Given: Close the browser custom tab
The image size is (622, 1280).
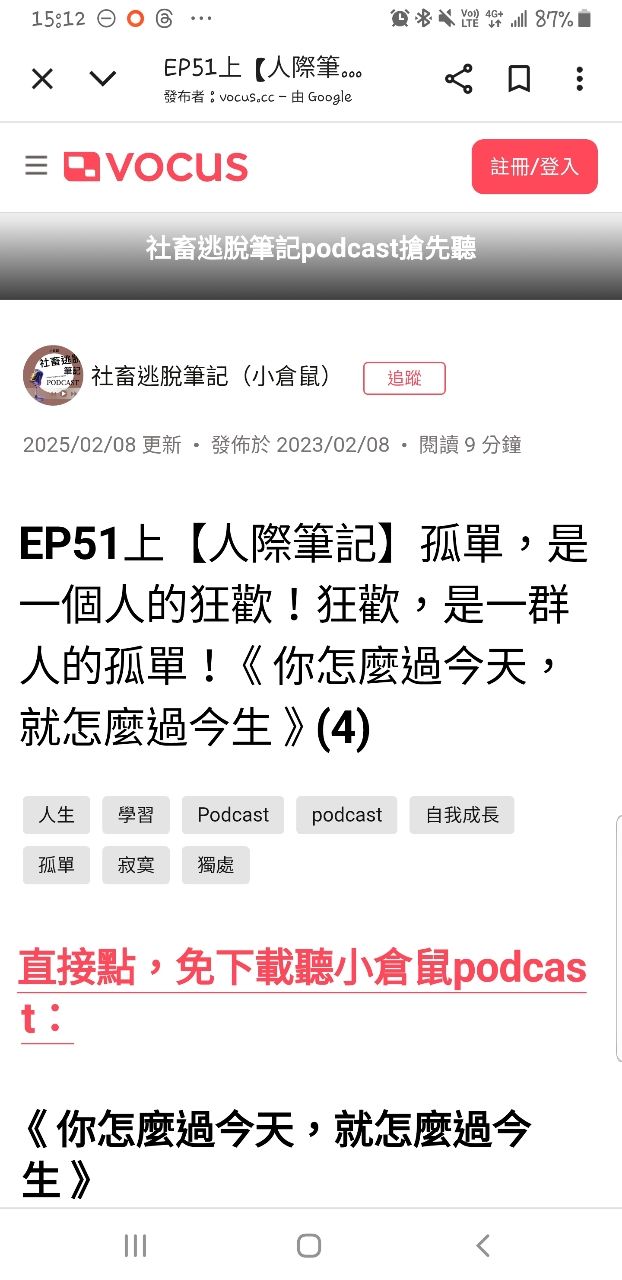Looking at the screenshot, I should pyautogui.click(x=42, y=79).
